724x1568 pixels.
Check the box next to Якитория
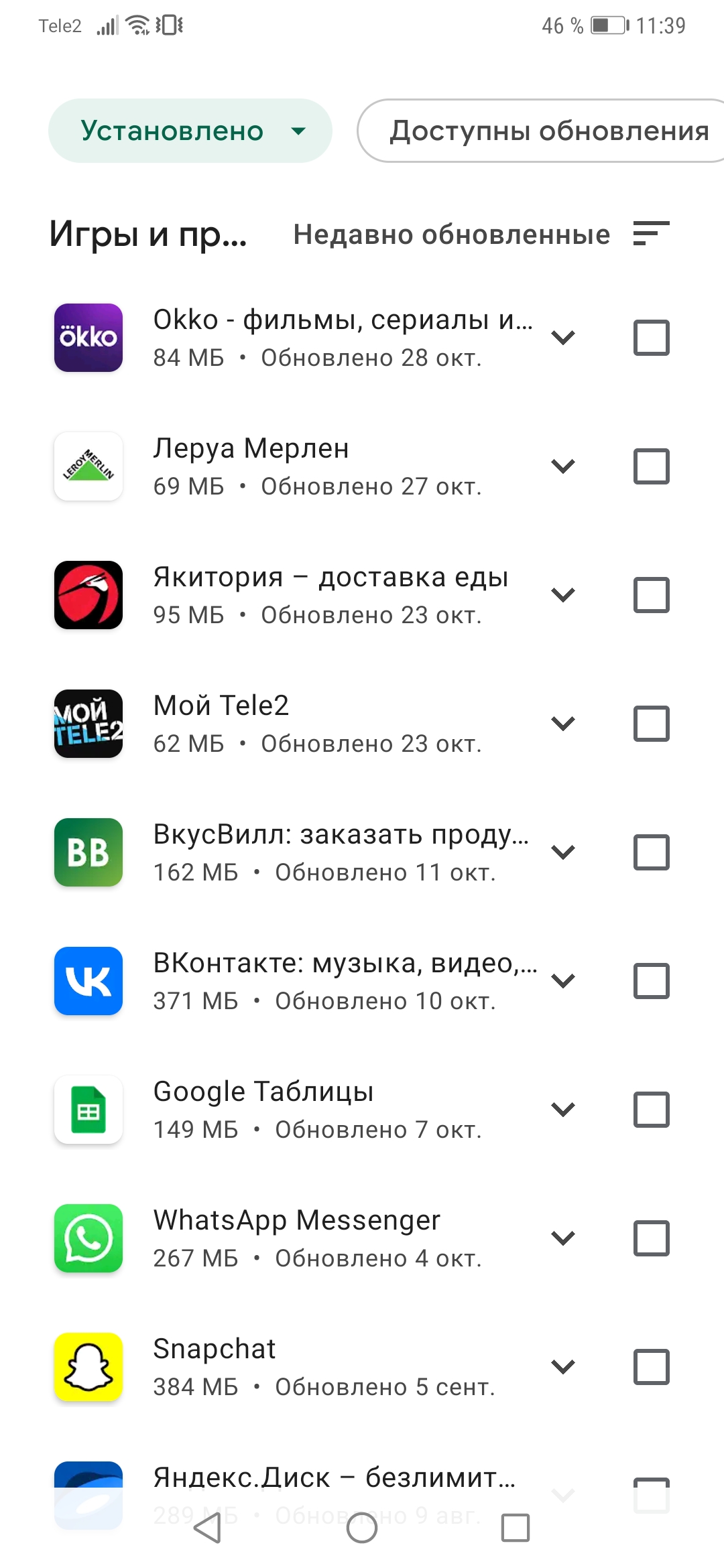click(651, 595)
